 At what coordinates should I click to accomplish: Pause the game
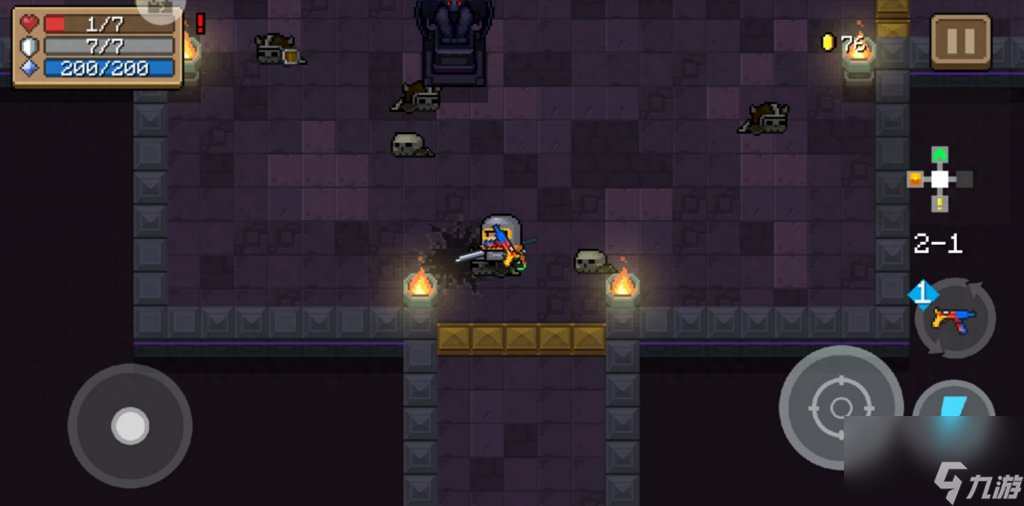tap(960, 41)
